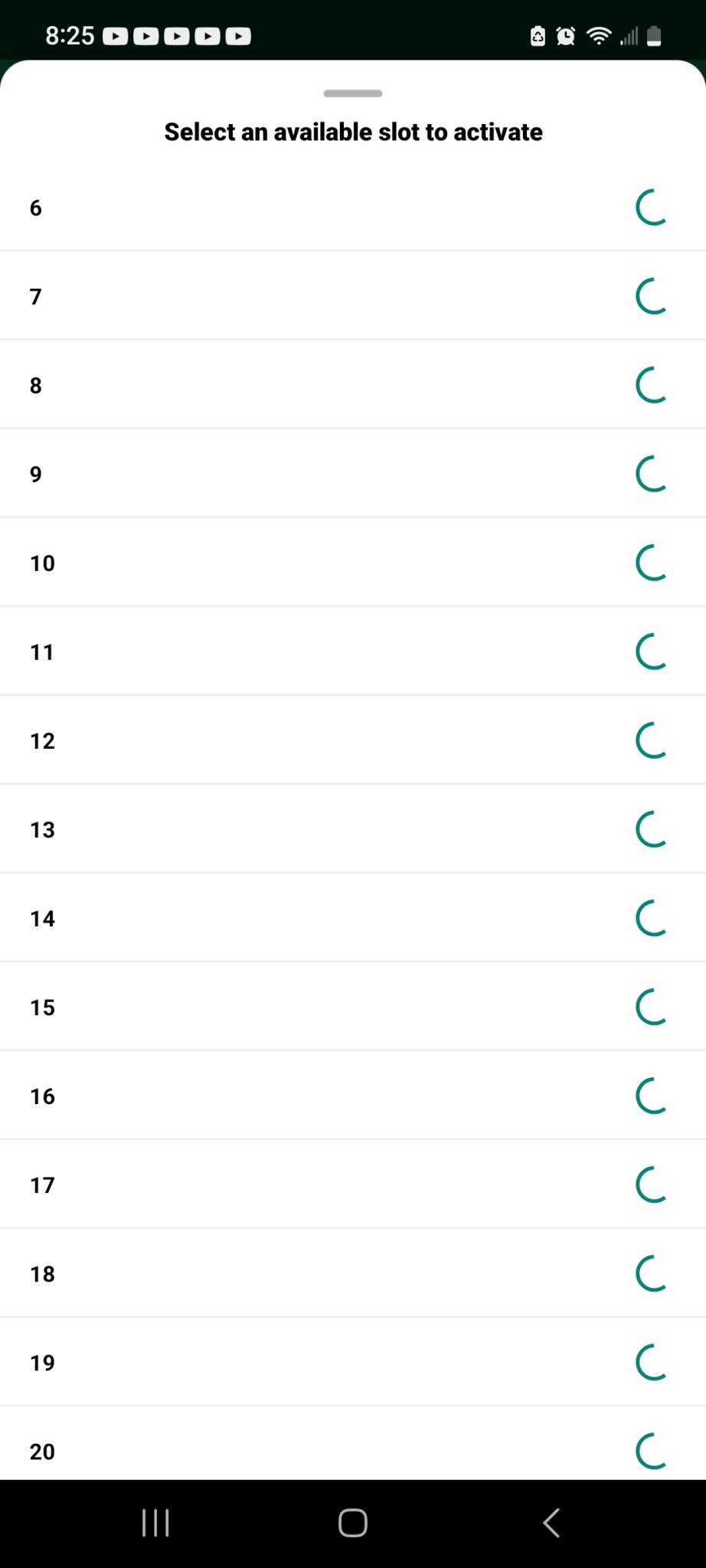Open recent apps from navigation bar
Image resolution: width=706 pixels, height=1568 pixels.
coord(155,1523)
